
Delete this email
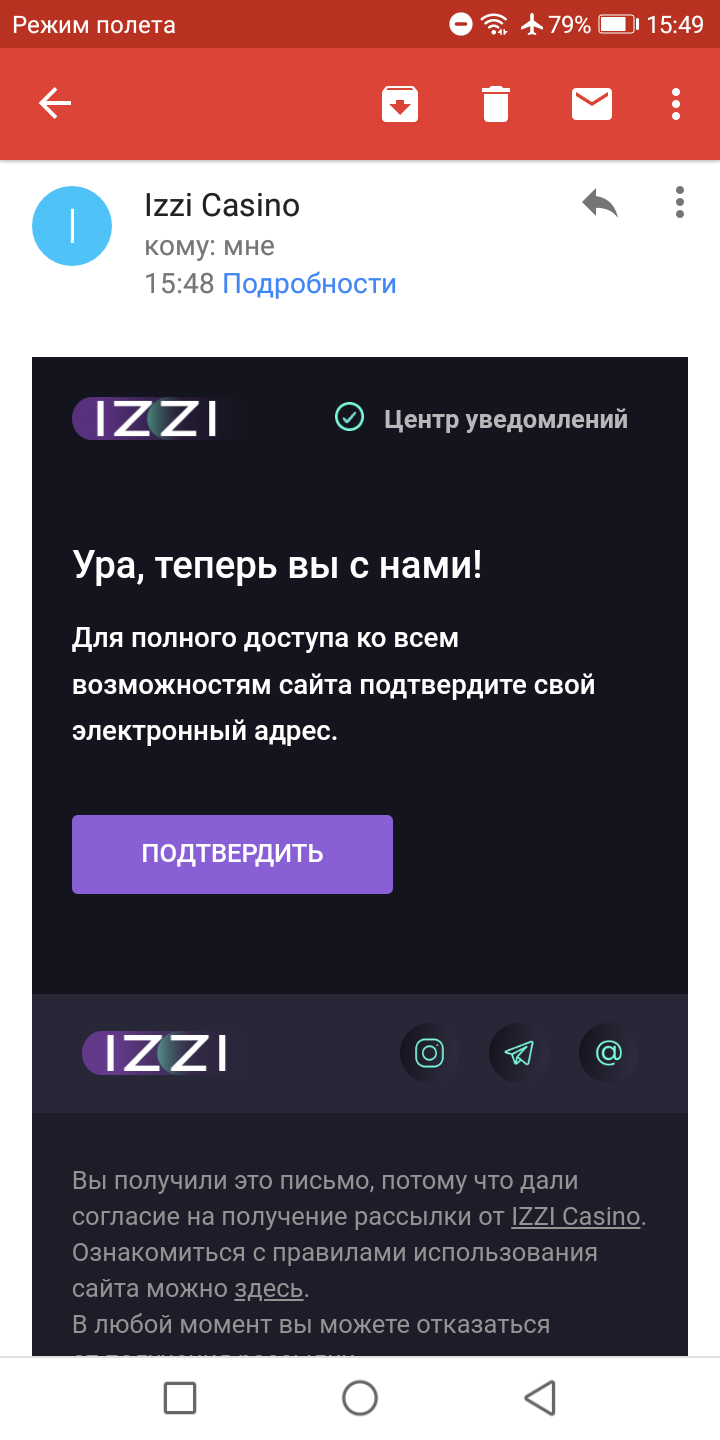point(496,104)
